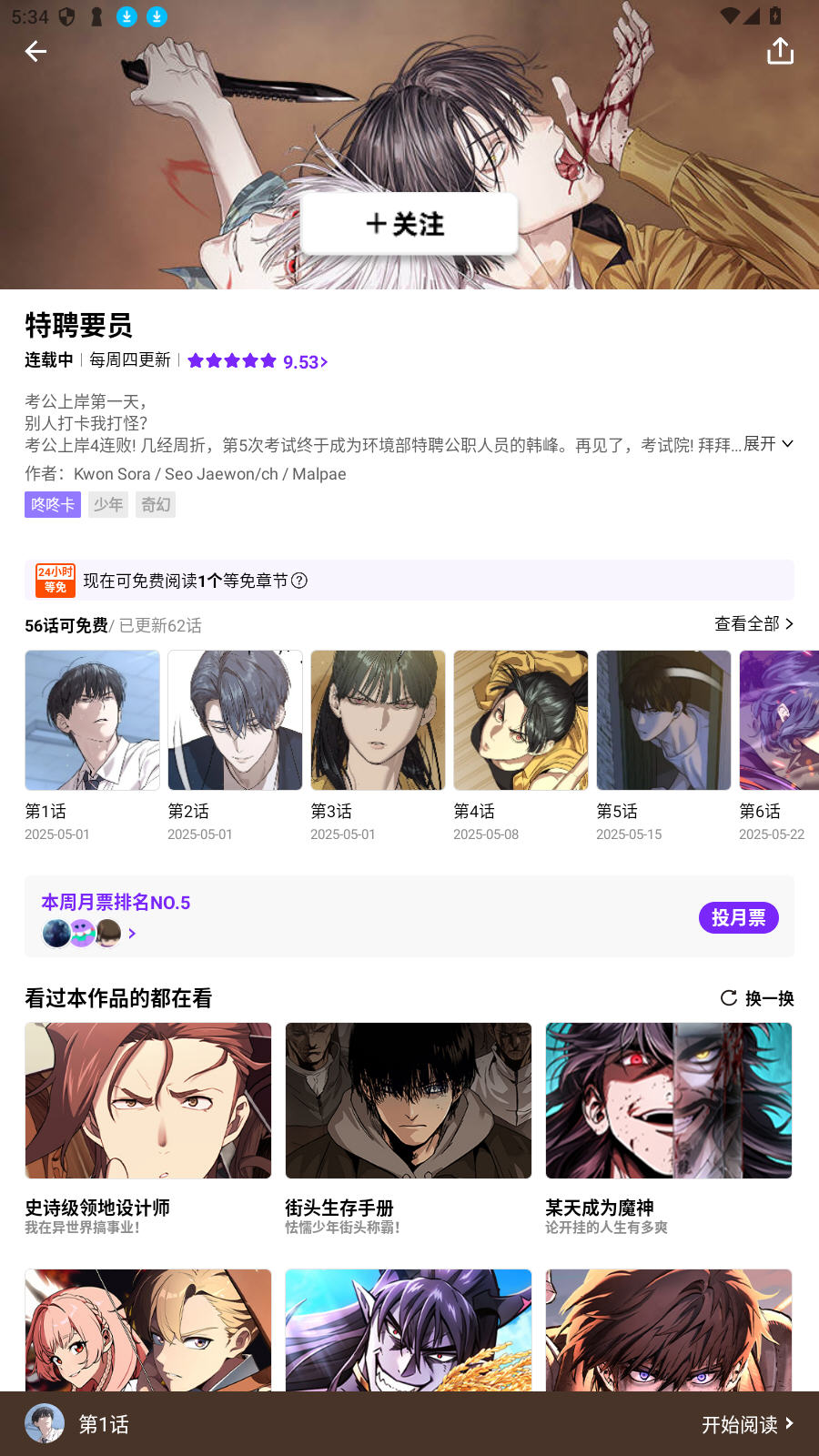
Task: Select the 奇幻 tag
Action: coord(156,505)
